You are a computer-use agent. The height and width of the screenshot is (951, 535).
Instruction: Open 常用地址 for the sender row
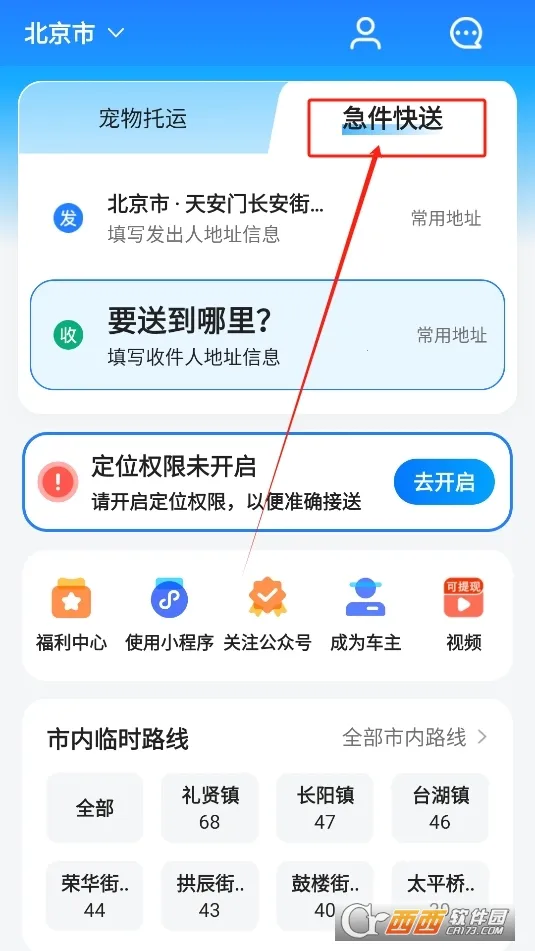(x=446, y=218)
